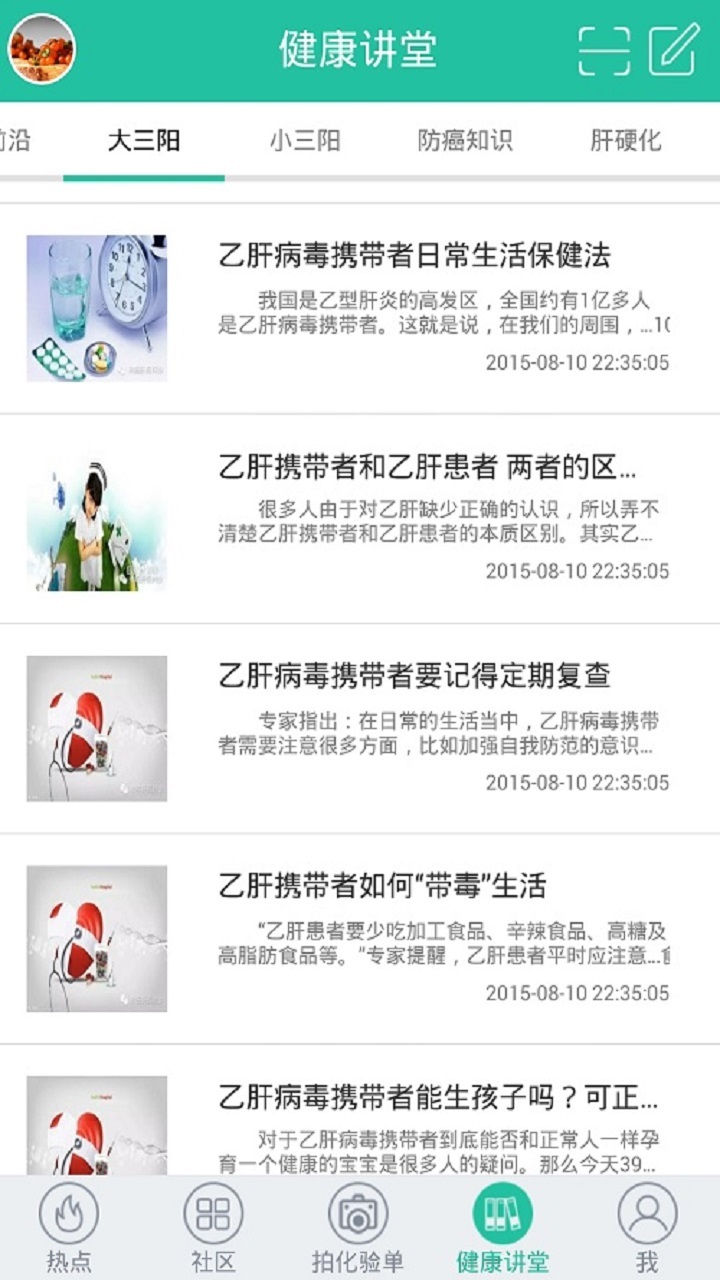The width and height of the screenshot is (720, 1280).
Task: Open article 乙肝携带者和乙肝患者 两者的区别
Action: point(427,467)
